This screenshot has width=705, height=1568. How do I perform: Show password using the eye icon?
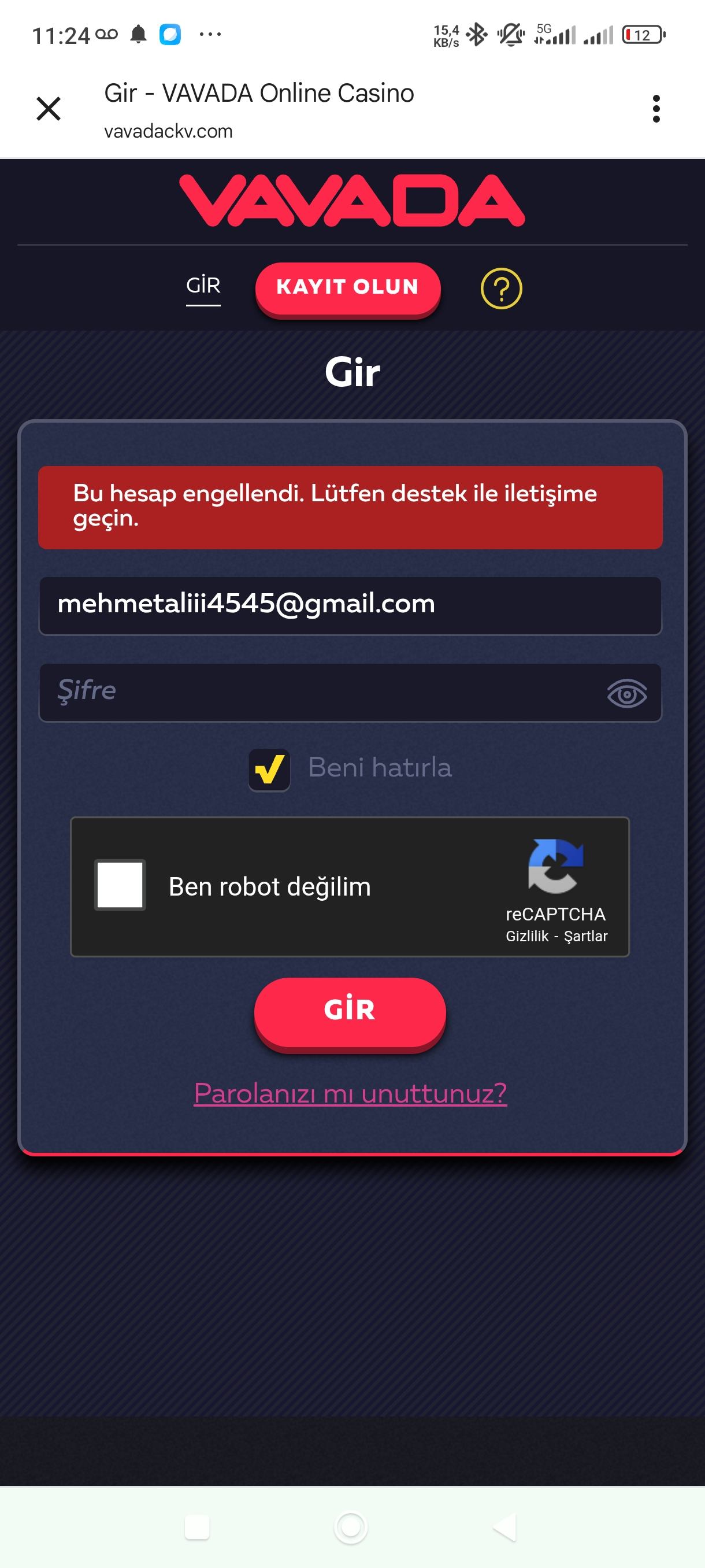(626, 693)
